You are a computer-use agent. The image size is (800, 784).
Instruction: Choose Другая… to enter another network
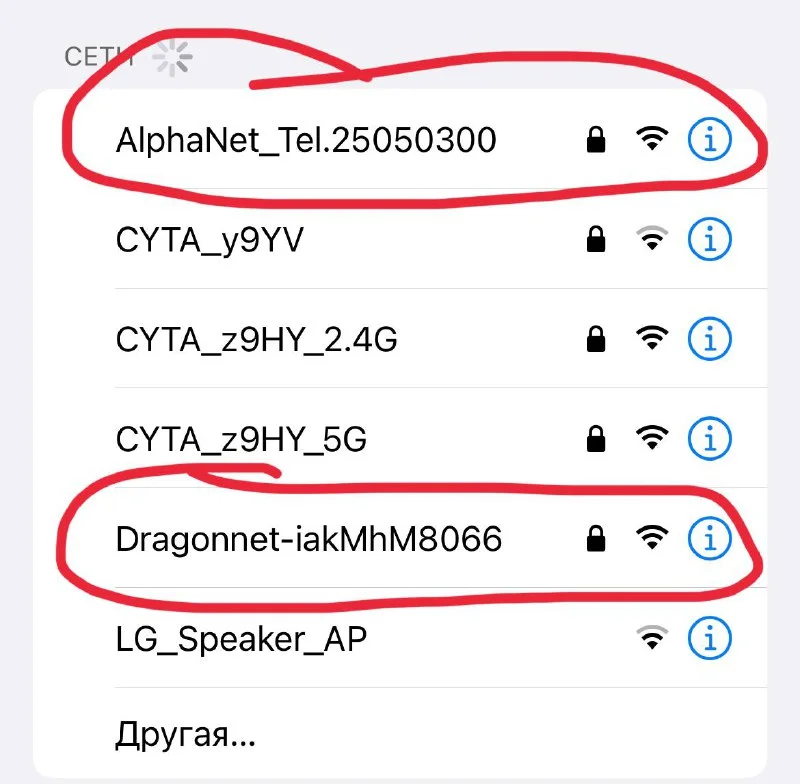(x=187, y=737)
